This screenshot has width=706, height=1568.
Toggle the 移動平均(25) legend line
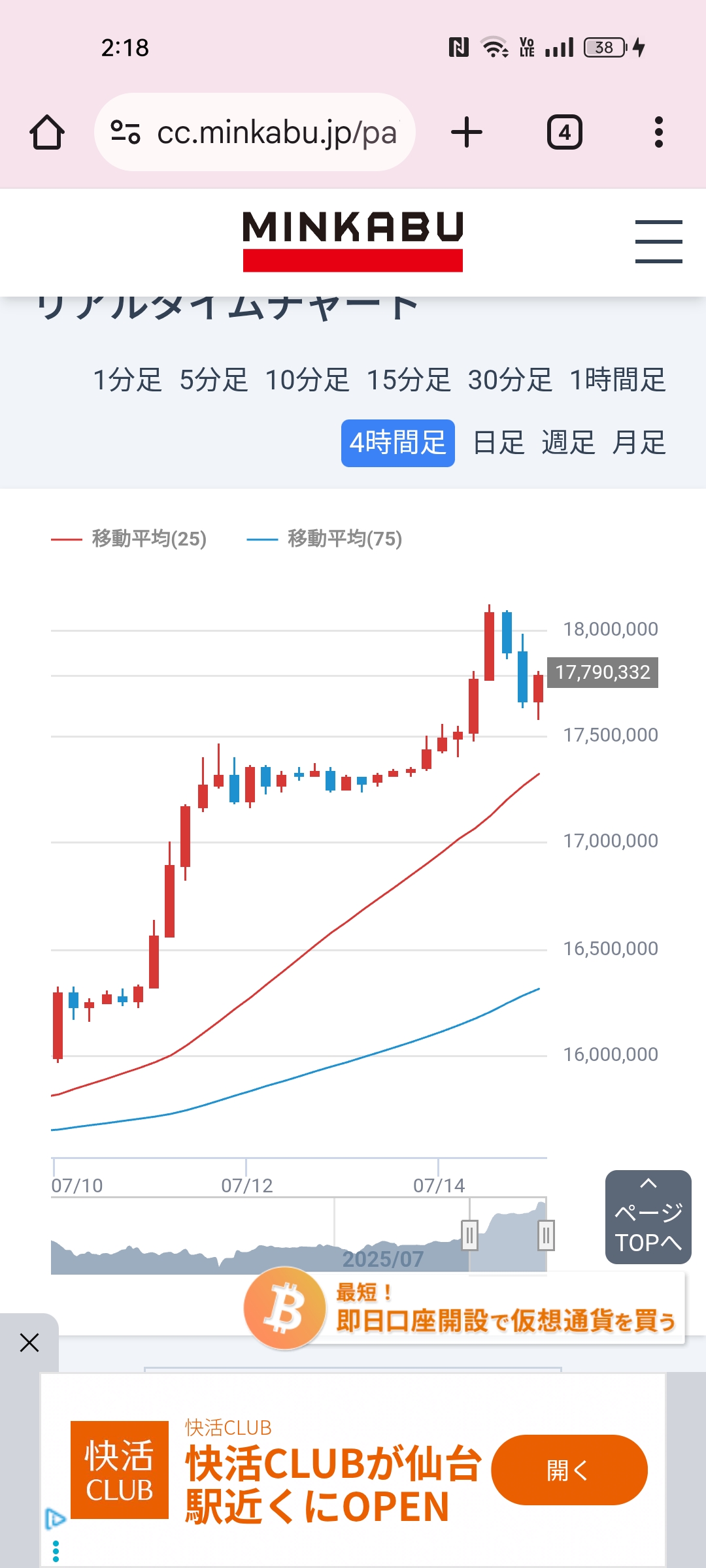[129, 539]
